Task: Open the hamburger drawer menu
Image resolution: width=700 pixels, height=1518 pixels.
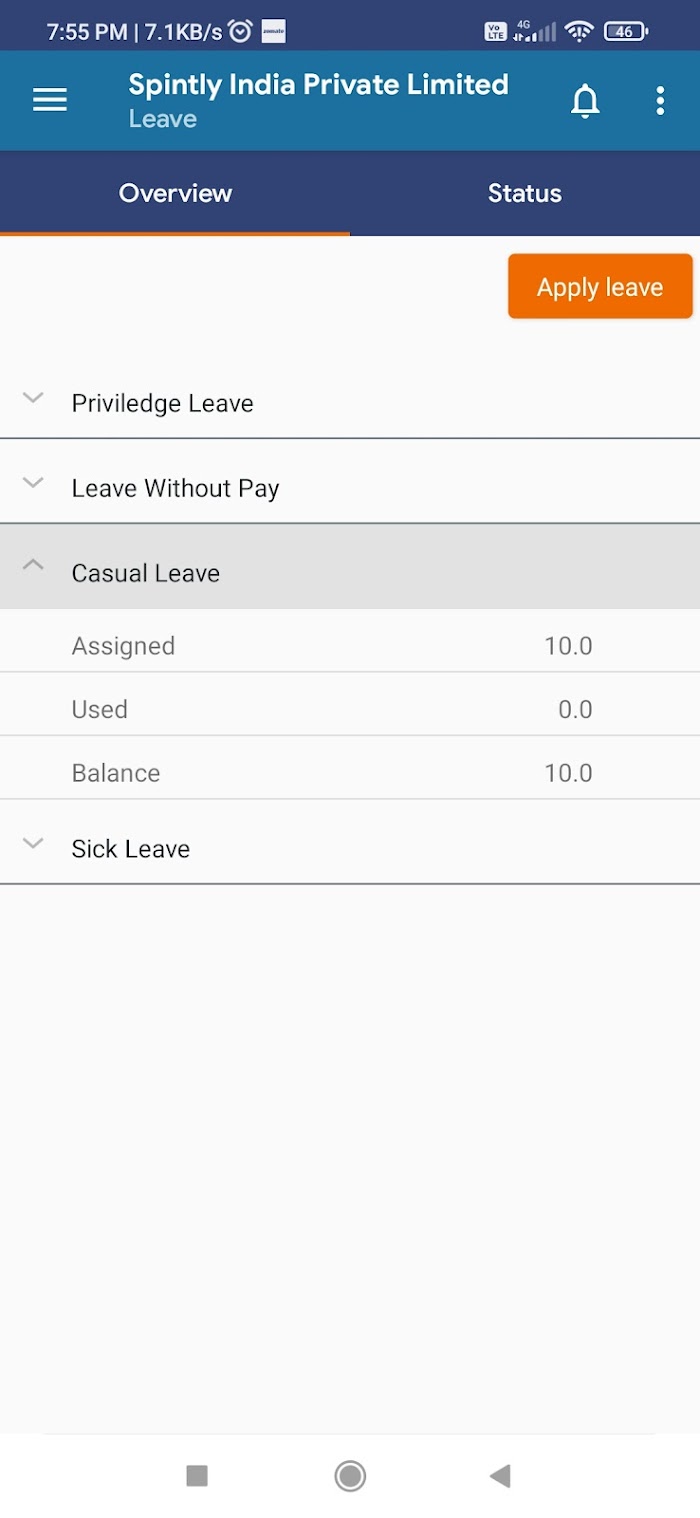Action: 50,100
